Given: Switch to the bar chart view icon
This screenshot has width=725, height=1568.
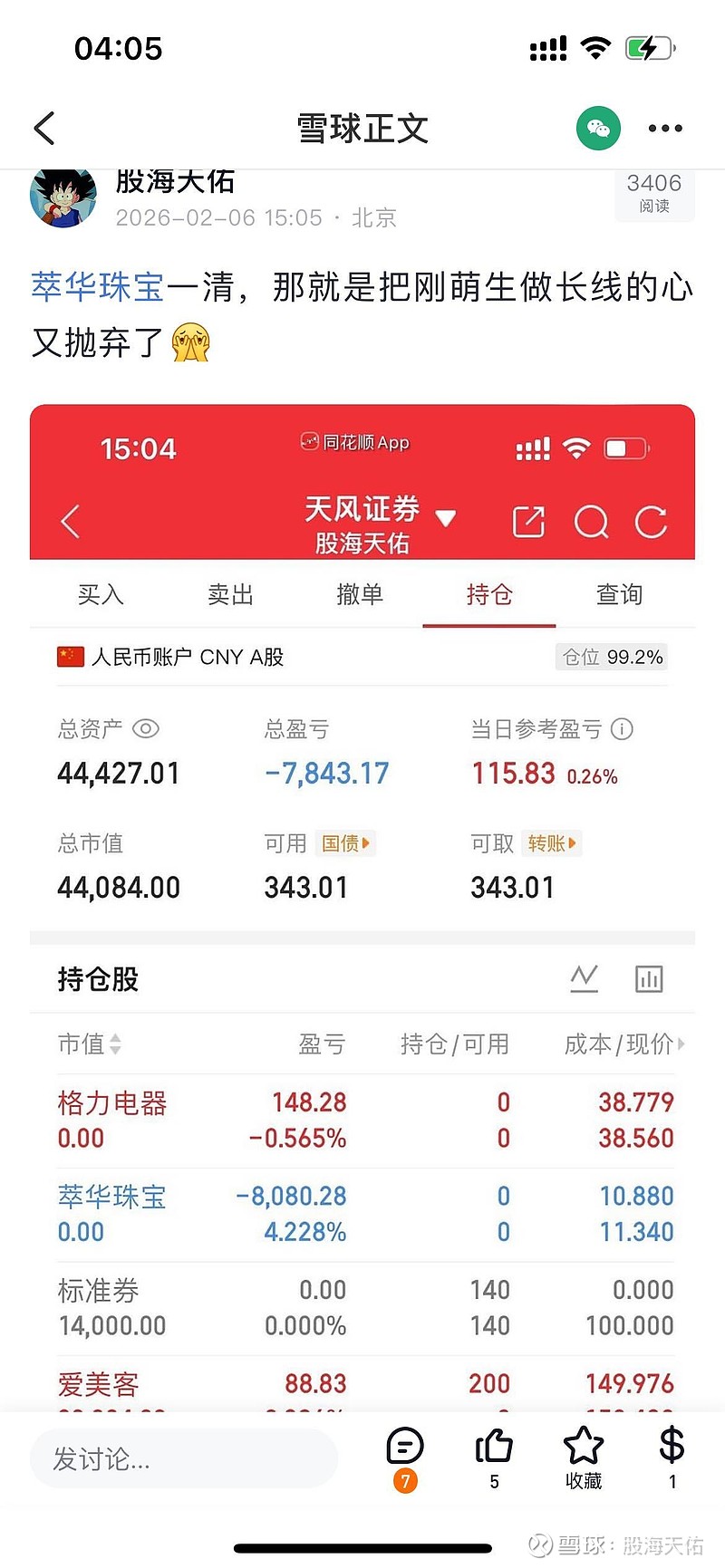Looking at the screenshot, I should (x=649, y=978).
